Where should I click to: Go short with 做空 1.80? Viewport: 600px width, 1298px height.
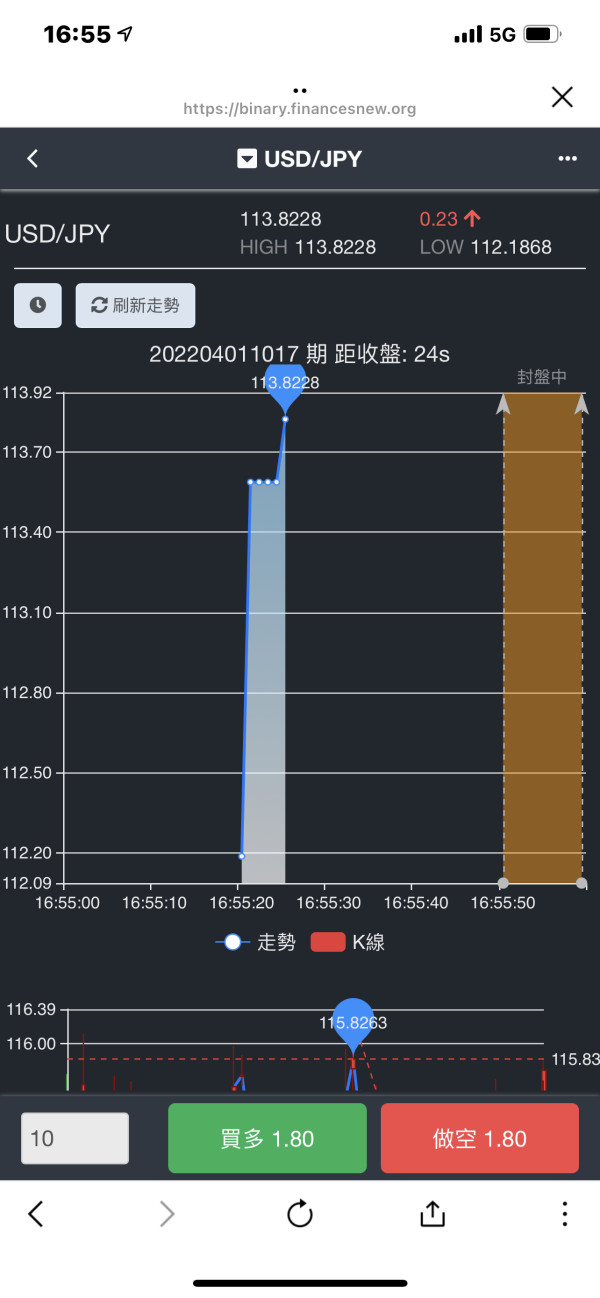pos(480,1138)
